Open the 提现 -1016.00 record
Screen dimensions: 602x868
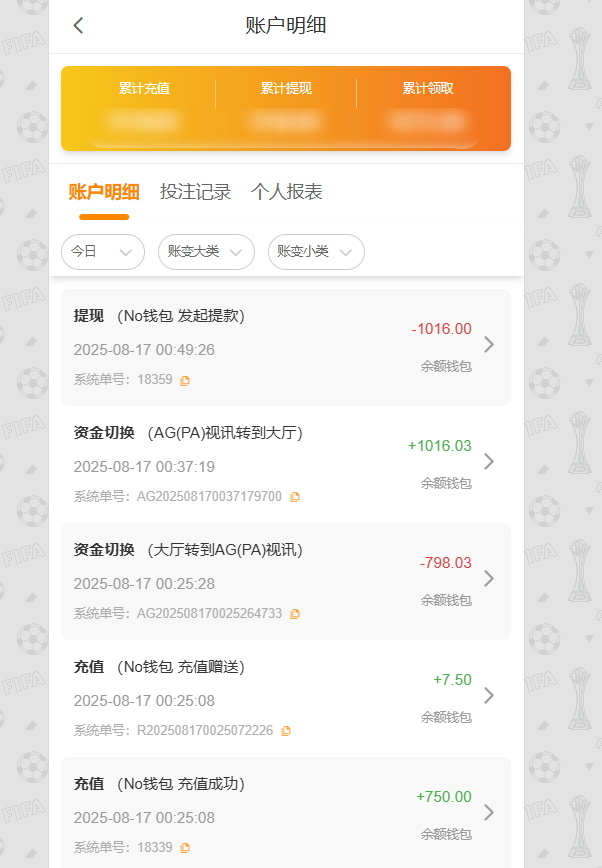pos(286,346)
